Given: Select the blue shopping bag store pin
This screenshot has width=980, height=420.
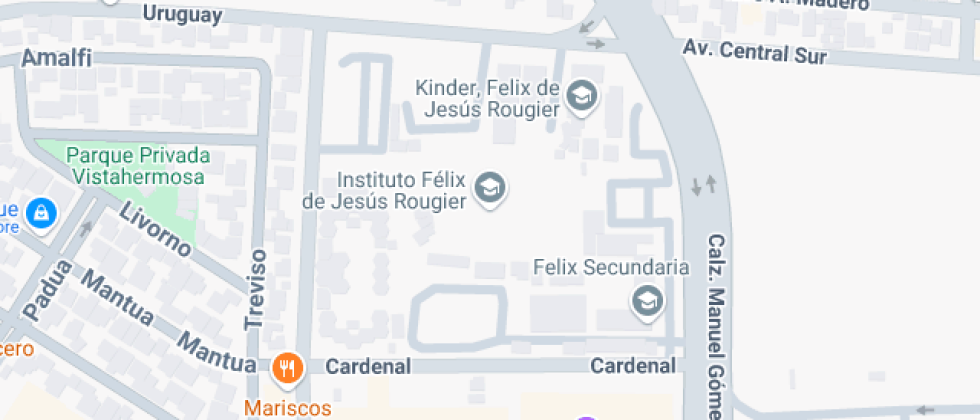Looking at the screenshot, I should coord(41,213).
